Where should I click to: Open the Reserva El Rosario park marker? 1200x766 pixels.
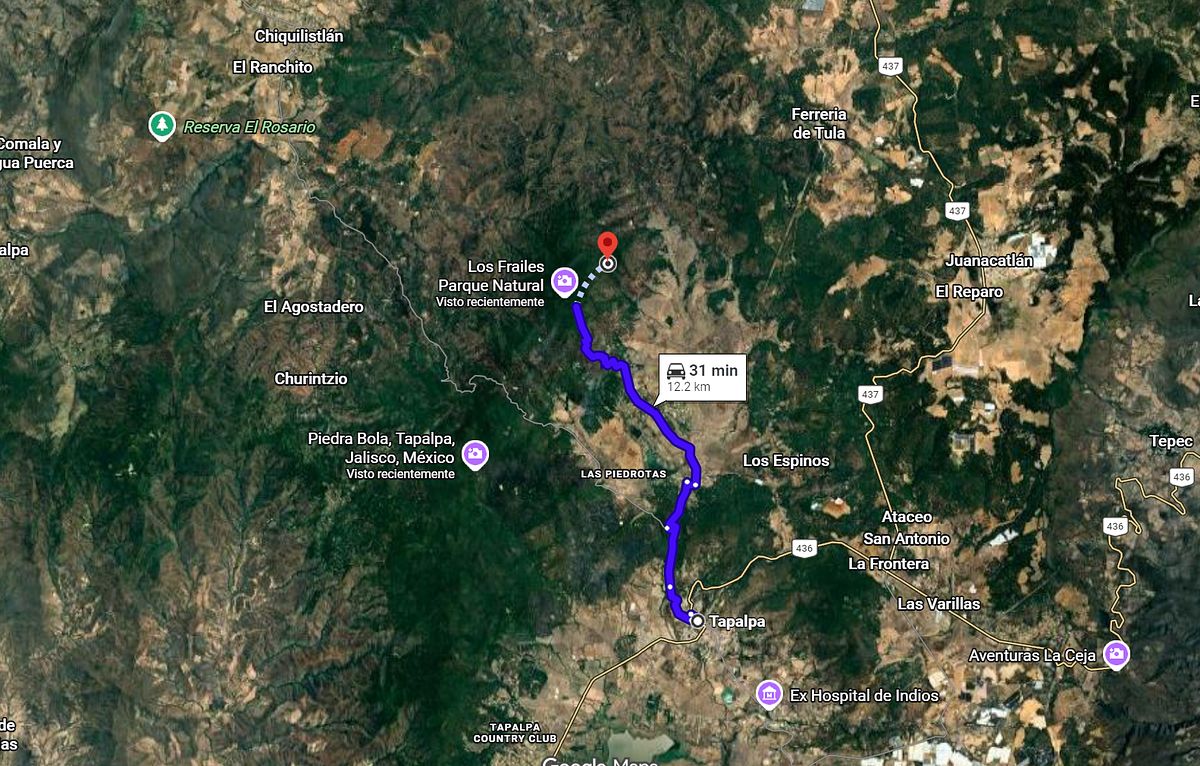(161, 125)
